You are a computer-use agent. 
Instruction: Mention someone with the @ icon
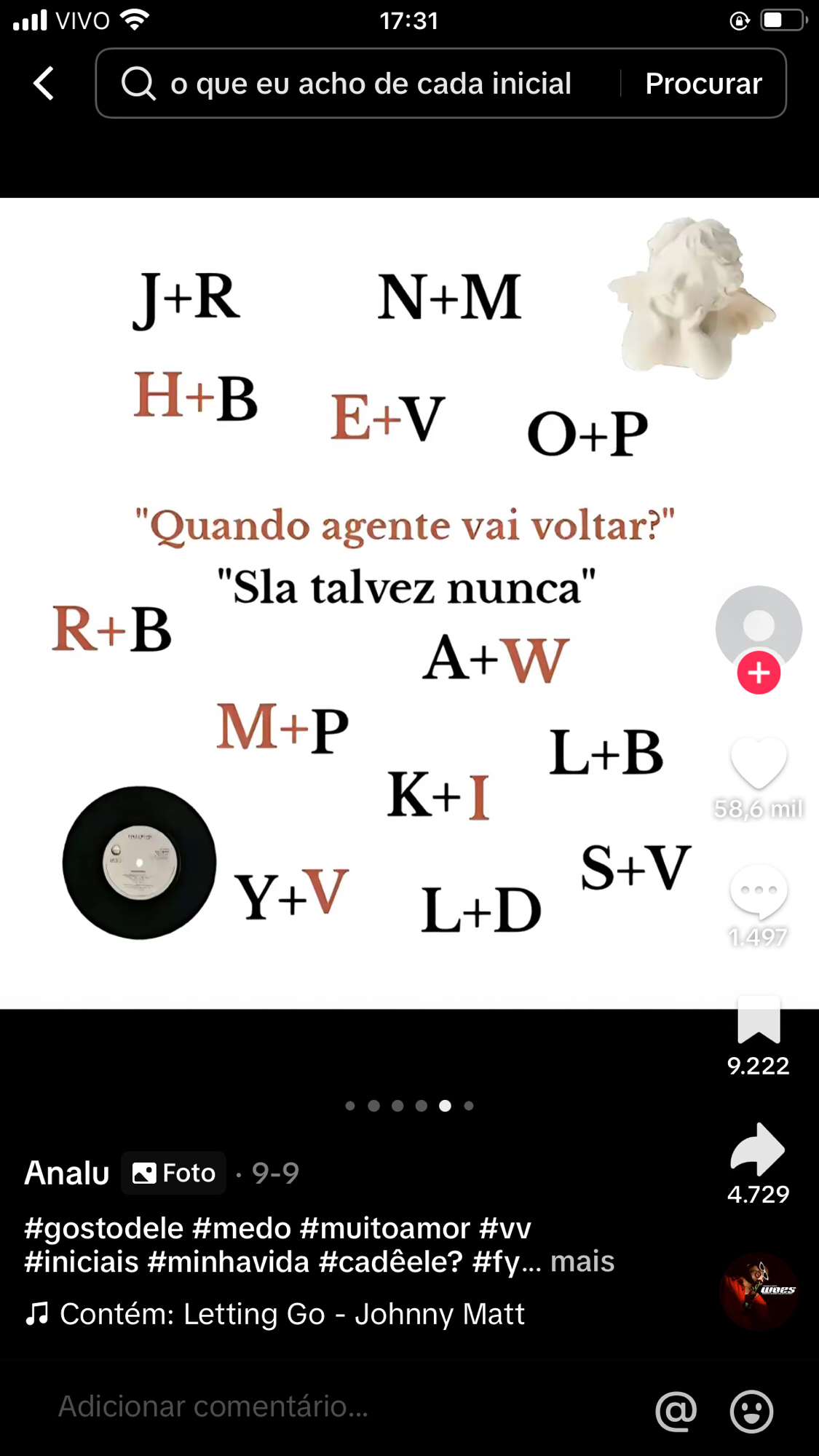[676, 1412]
